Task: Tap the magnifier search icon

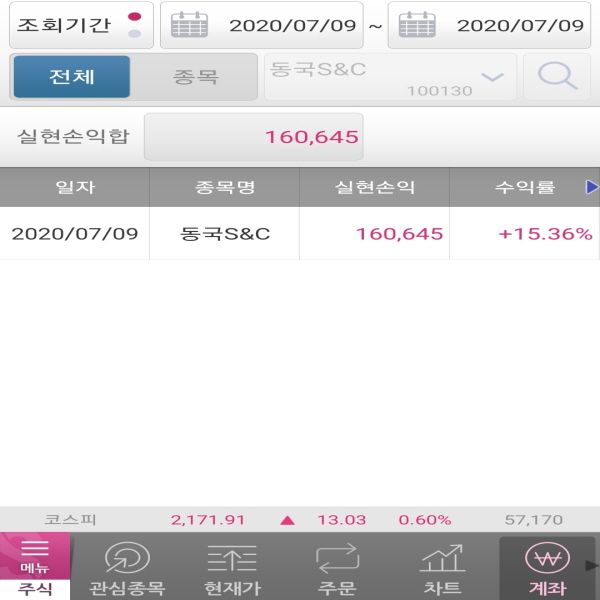Action: click(x=557, y=77)
